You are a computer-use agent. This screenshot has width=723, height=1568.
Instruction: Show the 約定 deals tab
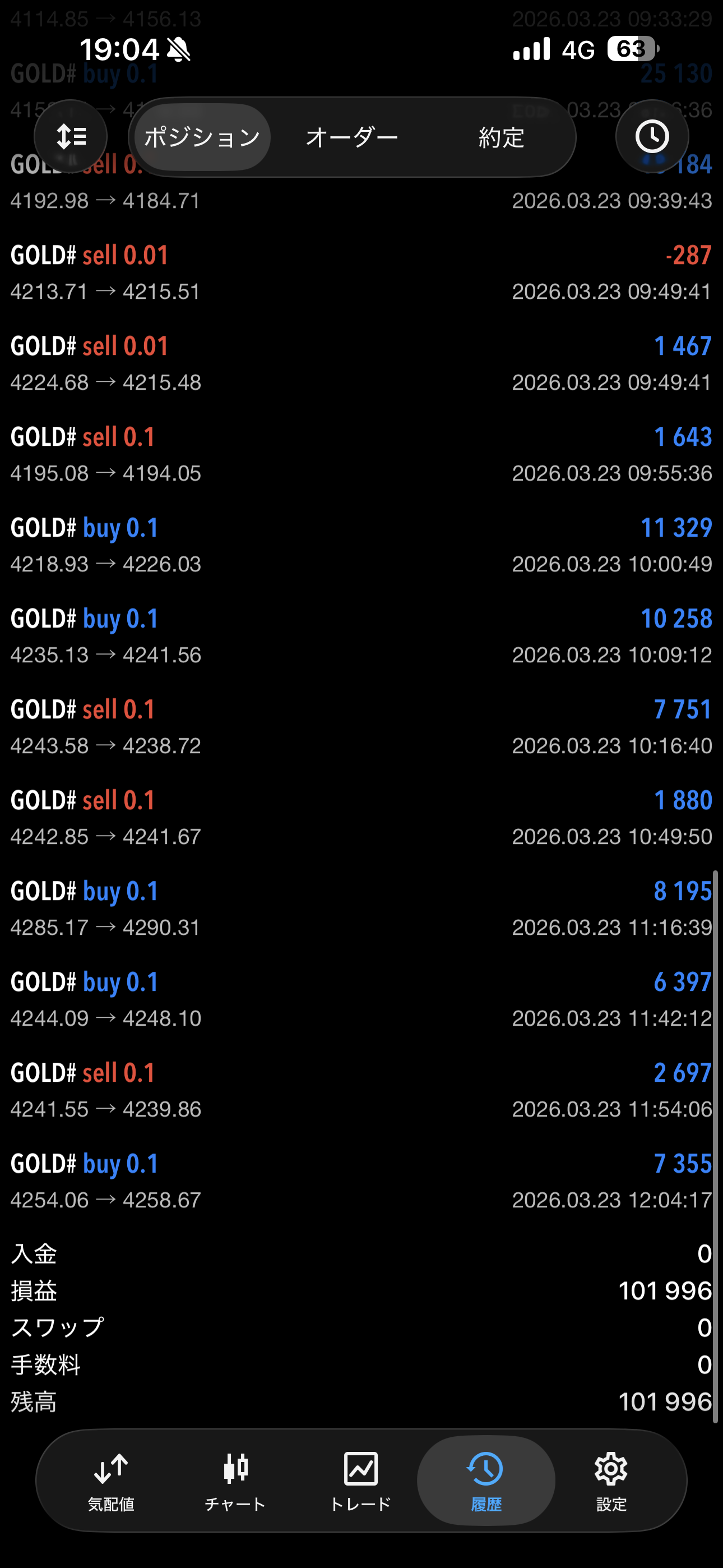[501, 137]
